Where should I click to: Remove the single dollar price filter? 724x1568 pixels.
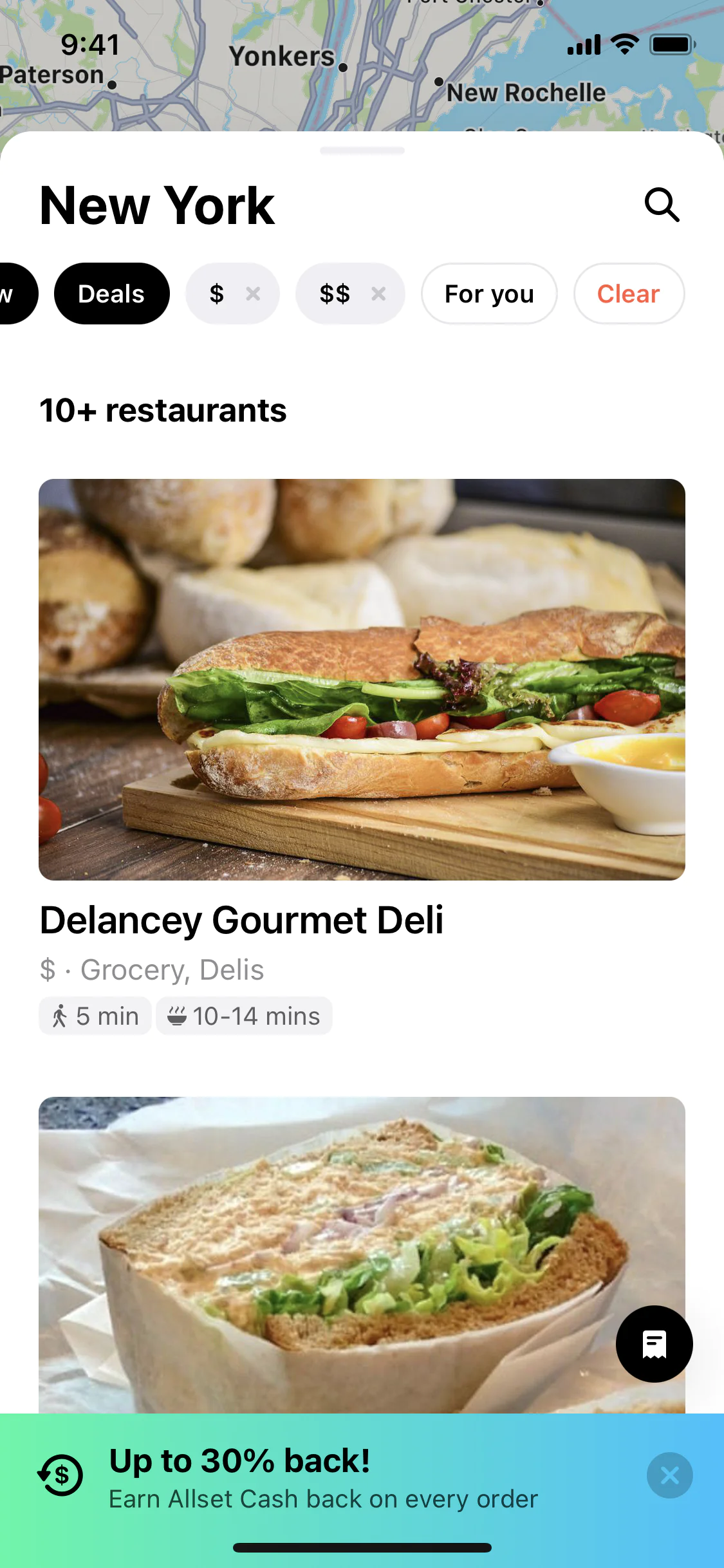[x=253, y=294]
